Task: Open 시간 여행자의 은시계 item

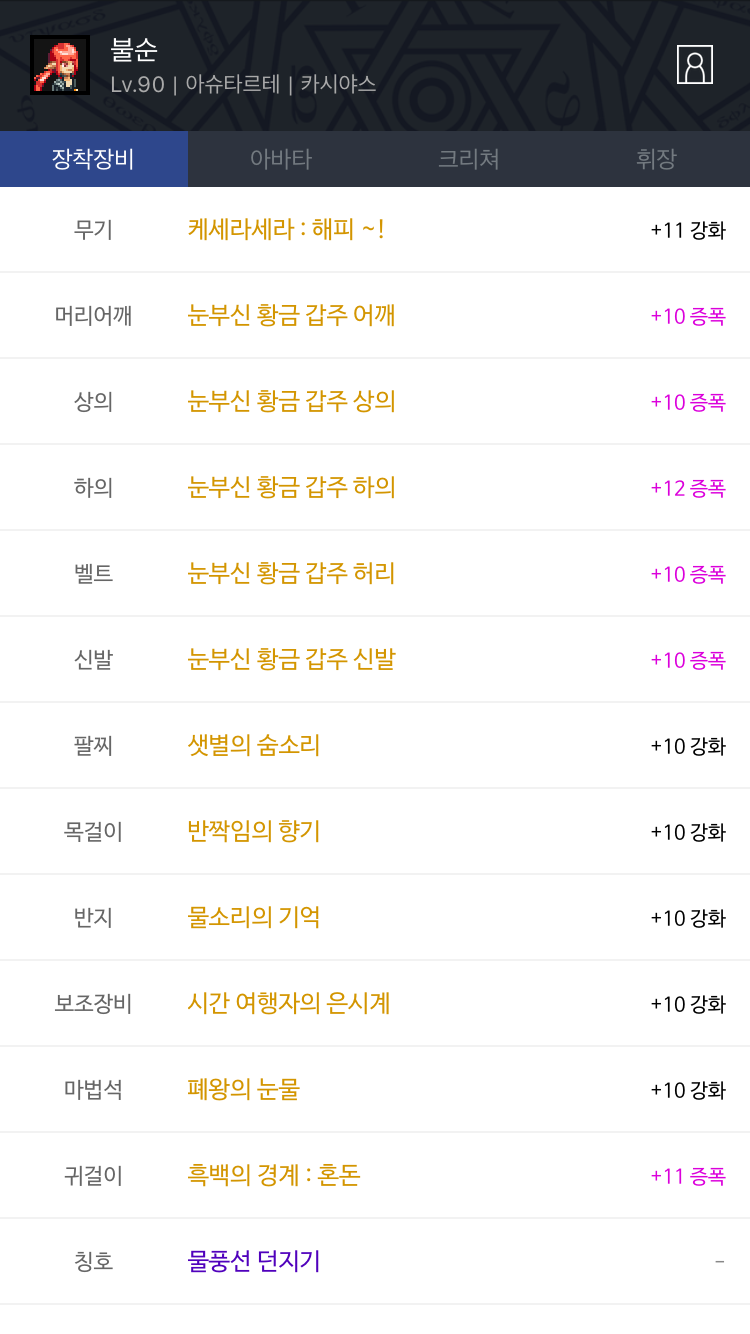Action: pyautogui.click(x=289, y=1004)
